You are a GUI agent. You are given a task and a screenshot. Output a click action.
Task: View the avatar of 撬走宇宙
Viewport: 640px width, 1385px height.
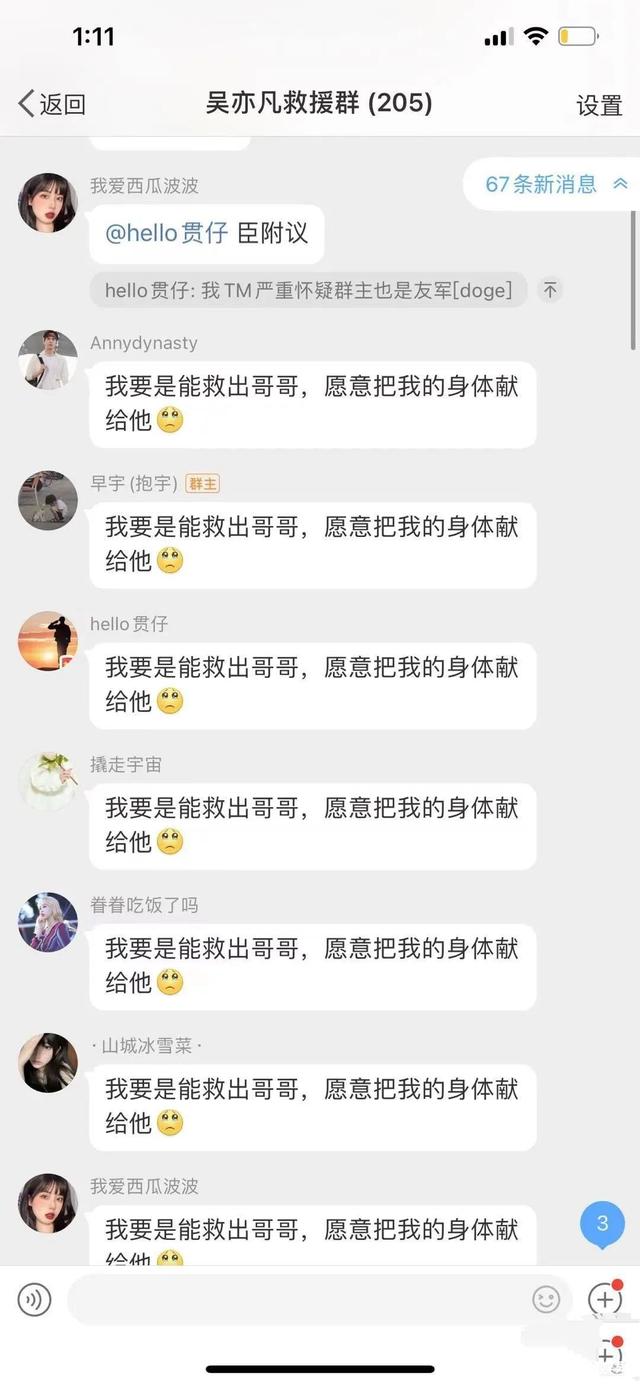48,781
